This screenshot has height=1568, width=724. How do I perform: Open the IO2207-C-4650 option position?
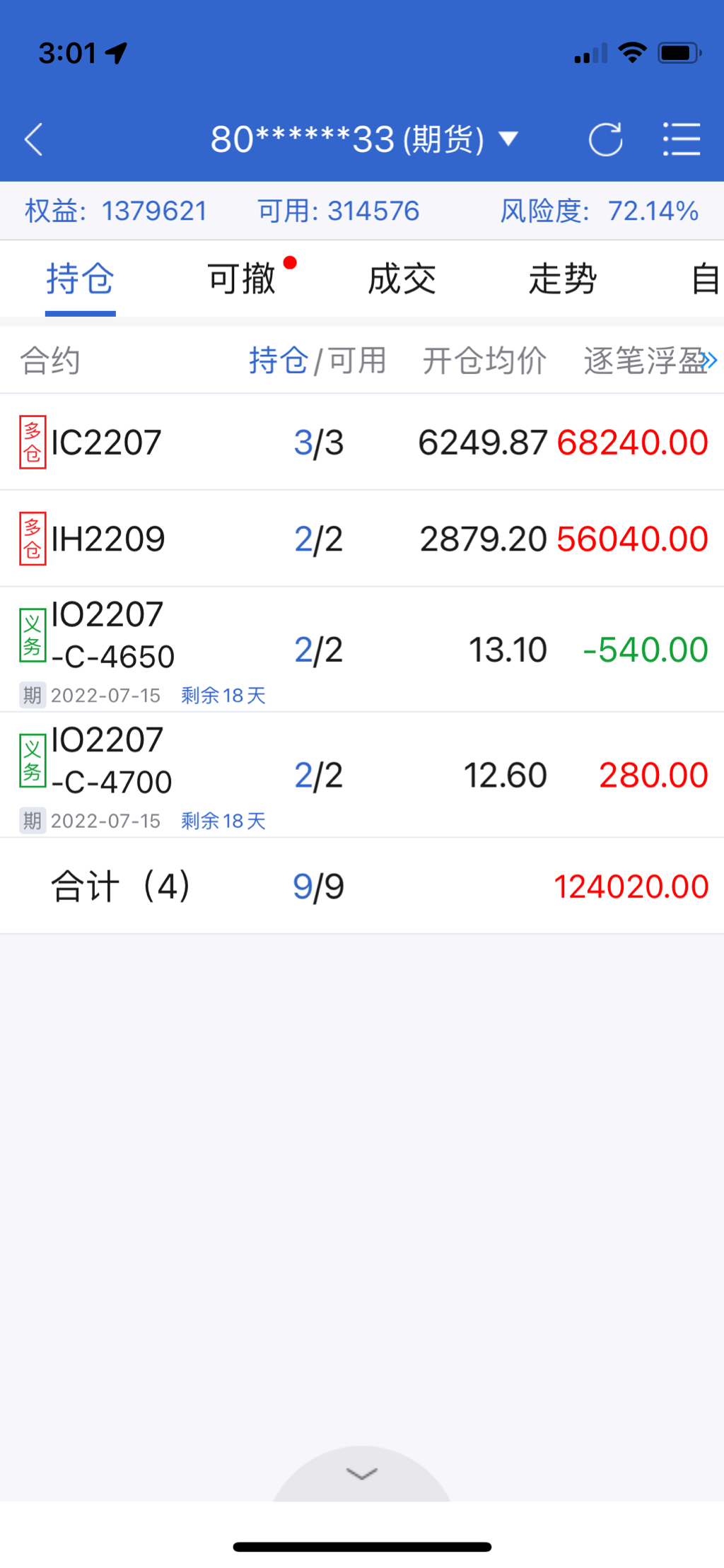pyautogui.click(x=362, y=649)
